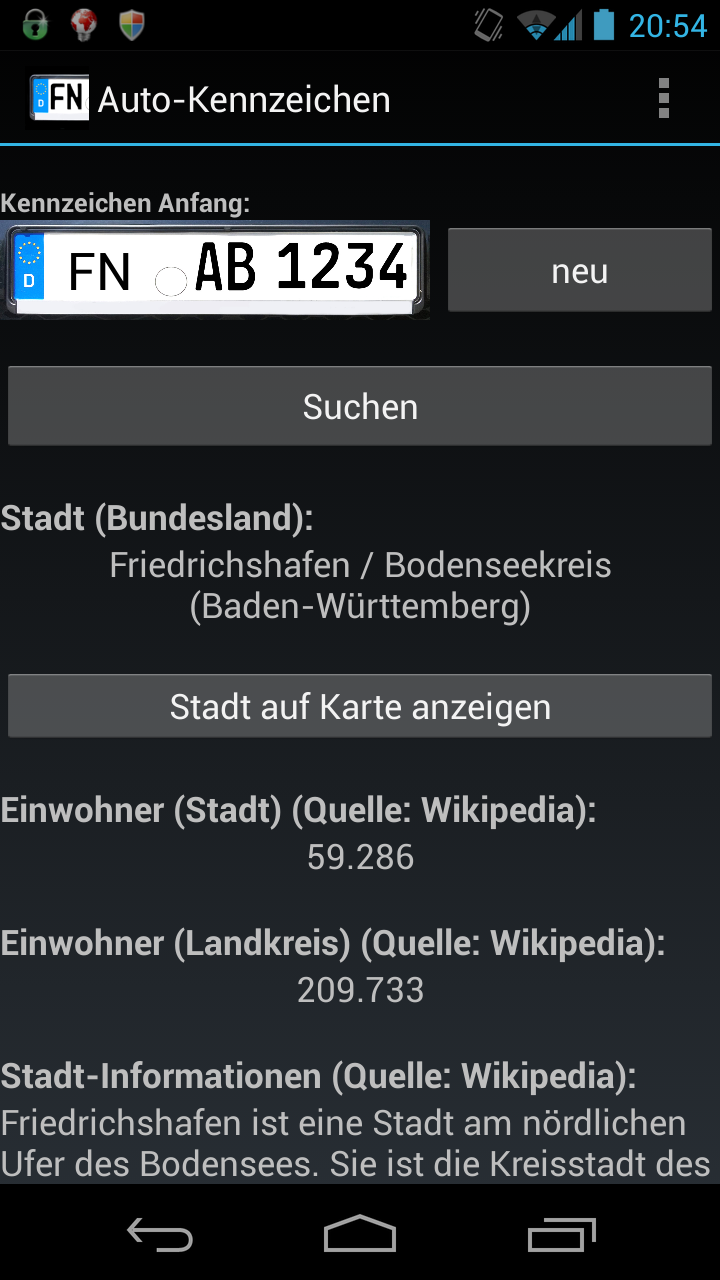Tap the neu button

tap(579, 271)
